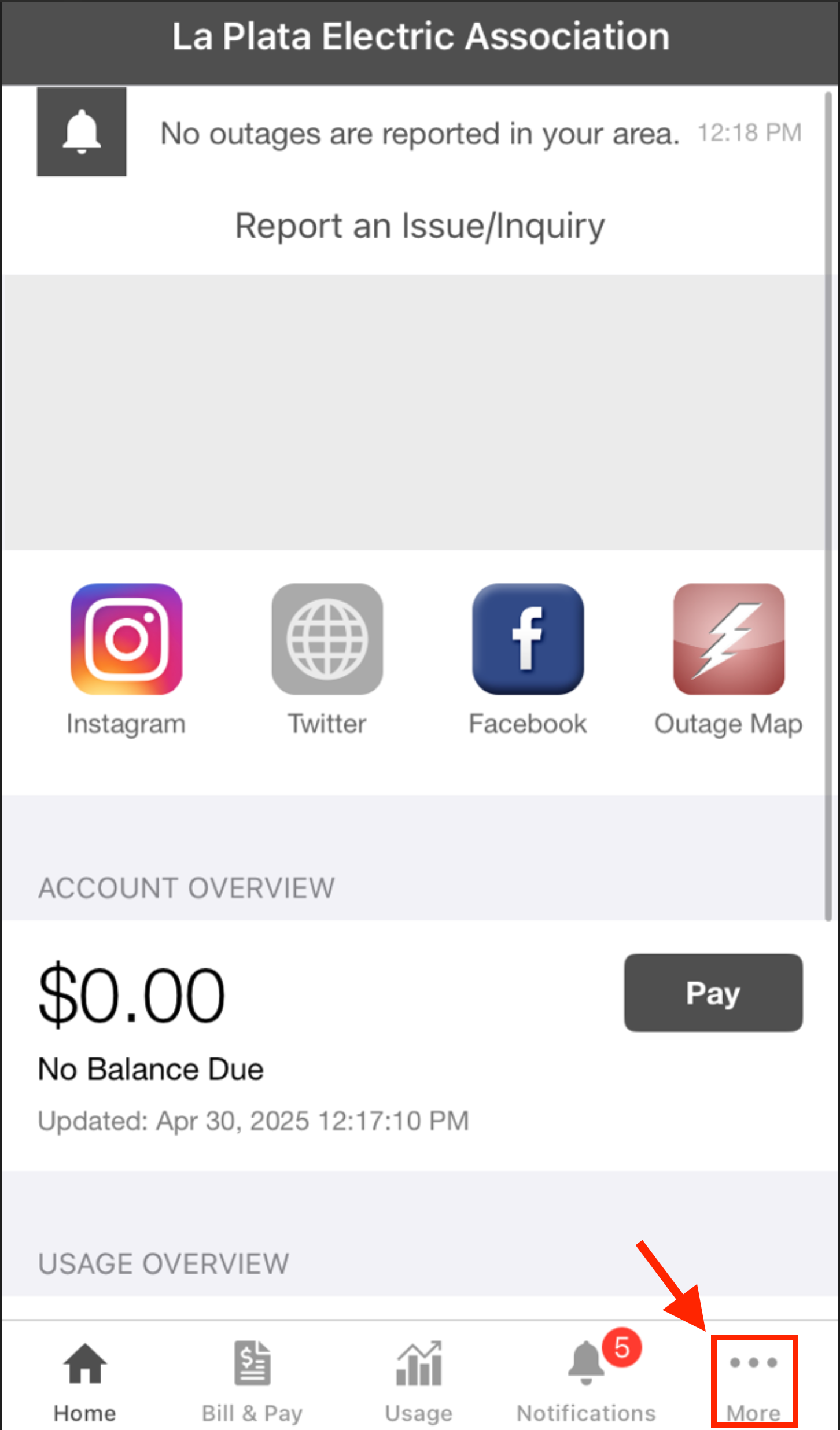
Task: Open the Instagram shortcut
Action: pyautogui.click(x=126, y=639)
